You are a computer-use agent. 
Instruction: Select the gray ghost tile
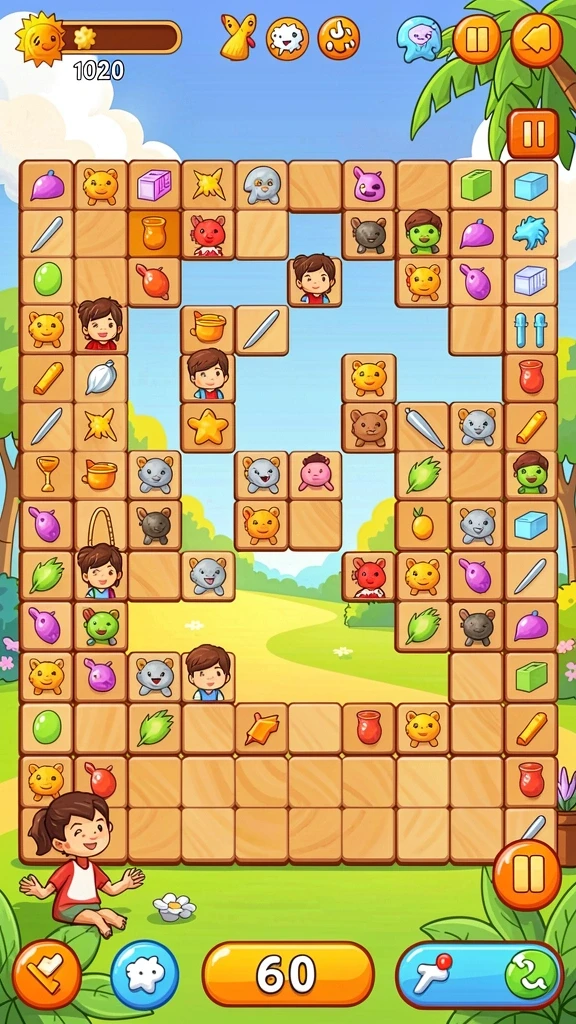coord(261,185)
